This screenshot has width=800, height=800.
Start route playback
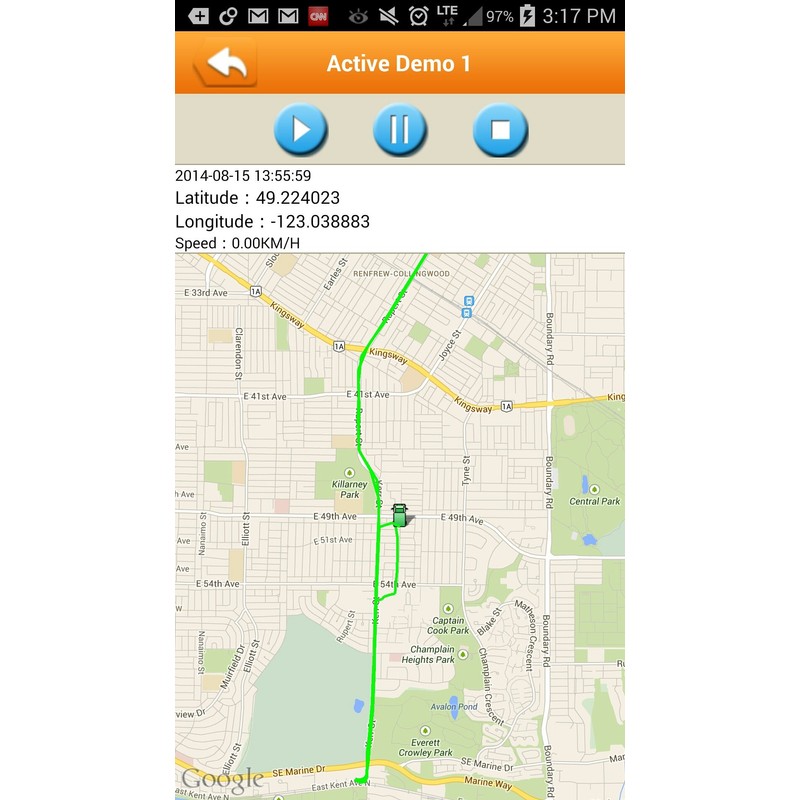tap(301, 129)
